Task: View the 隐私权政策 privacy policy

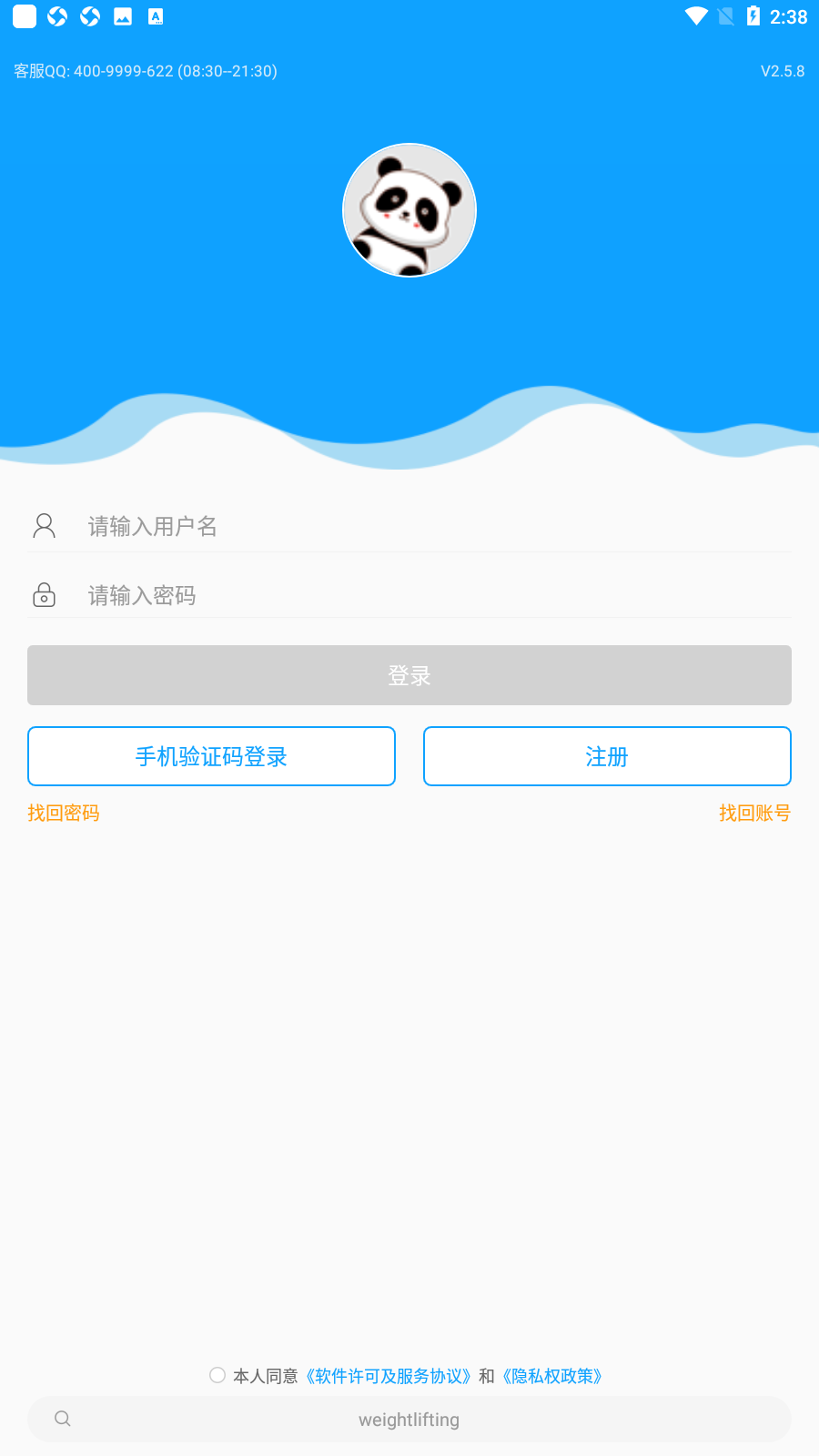Action: coord(552,1376)
